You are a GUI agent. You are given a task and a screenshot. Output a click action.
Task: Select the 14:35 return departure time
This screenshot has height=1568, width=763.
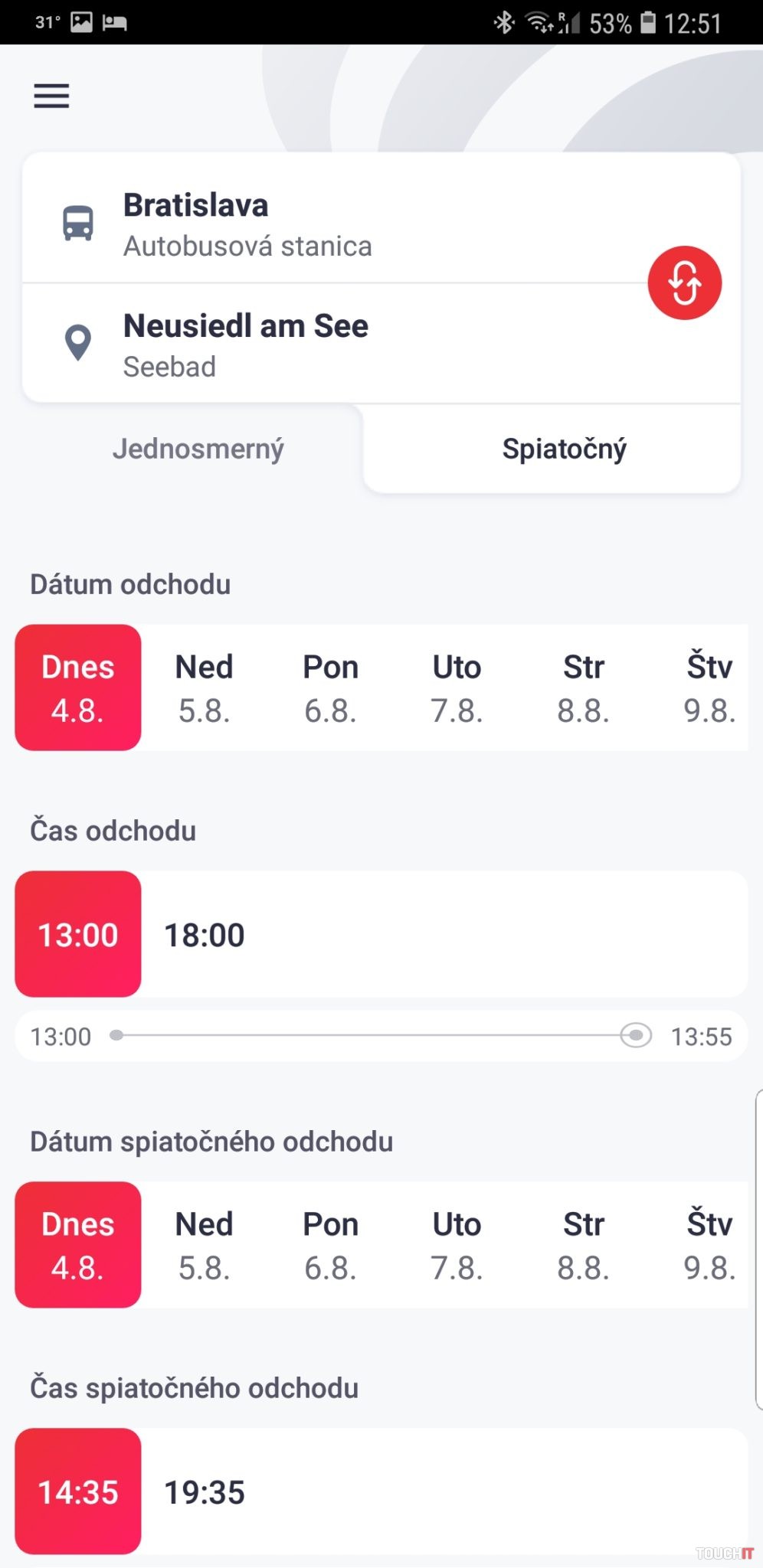point(78,1491)
